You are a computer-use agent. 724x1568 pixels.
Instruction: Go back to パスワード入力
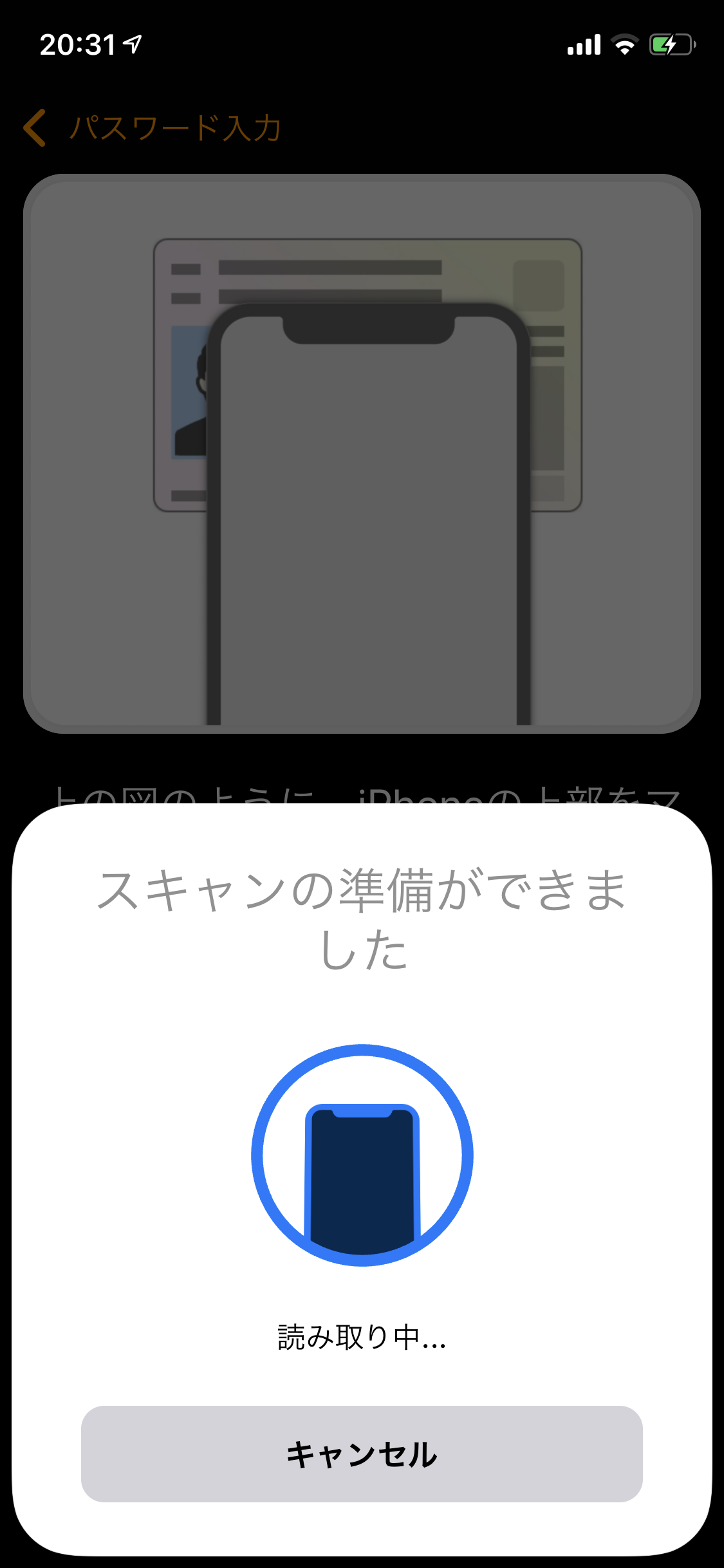[x=152, y=127]
